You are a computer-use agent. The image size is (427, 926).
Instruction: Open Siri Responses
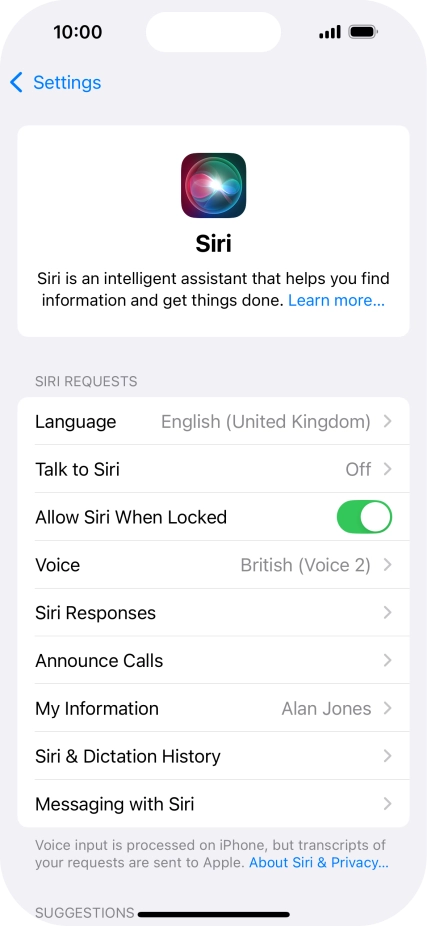(x=213, y=612)
